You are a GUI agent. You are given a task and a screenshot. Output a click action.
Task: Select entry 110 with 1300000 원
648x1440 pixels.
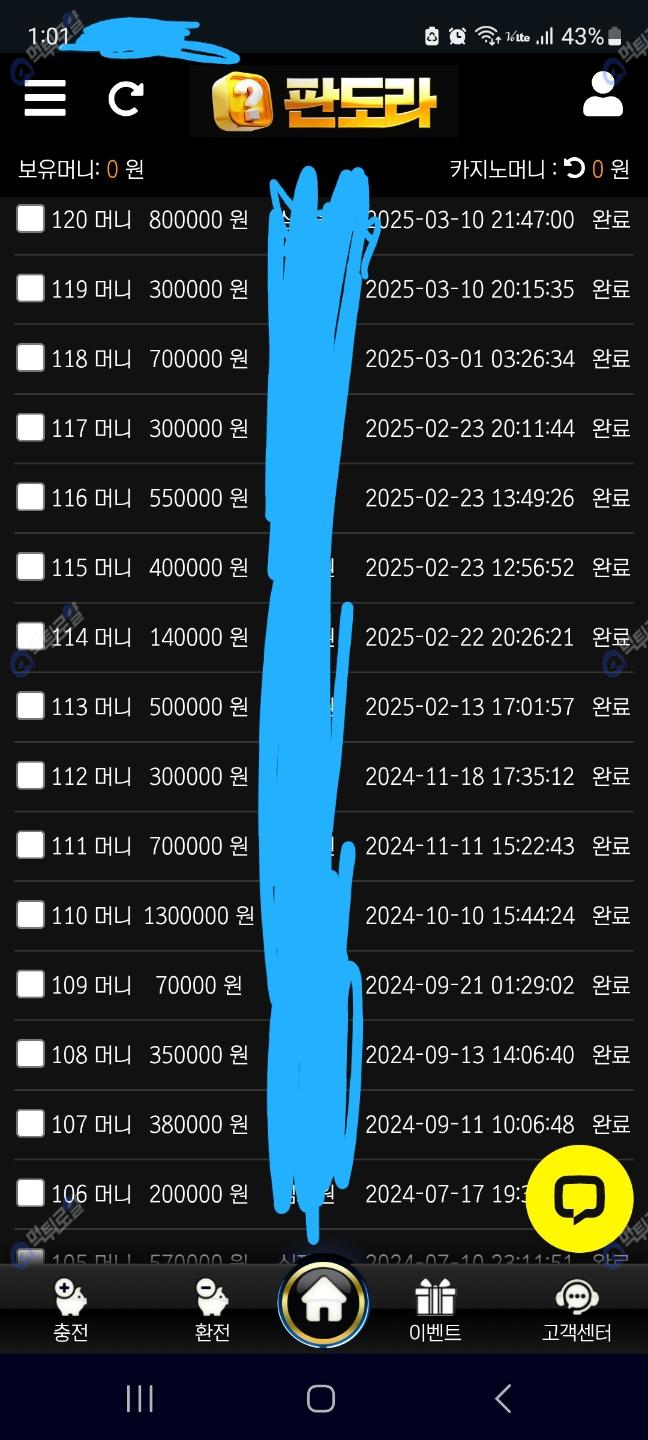pyautogui.click(x=30, y=915)
